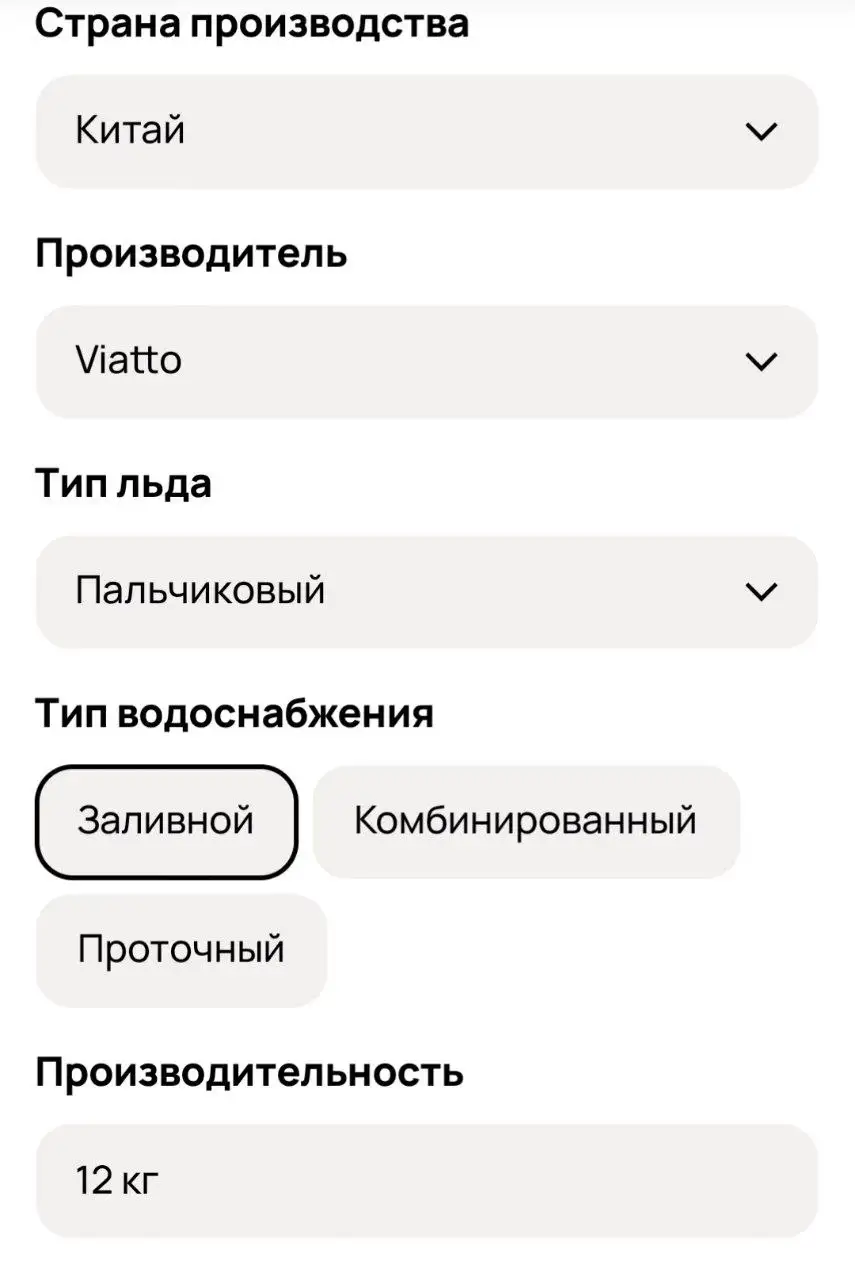Screen dimensions: 855x1280
Task: Tap the Производительность field with 12 кг
Action: click(427, 1181)
